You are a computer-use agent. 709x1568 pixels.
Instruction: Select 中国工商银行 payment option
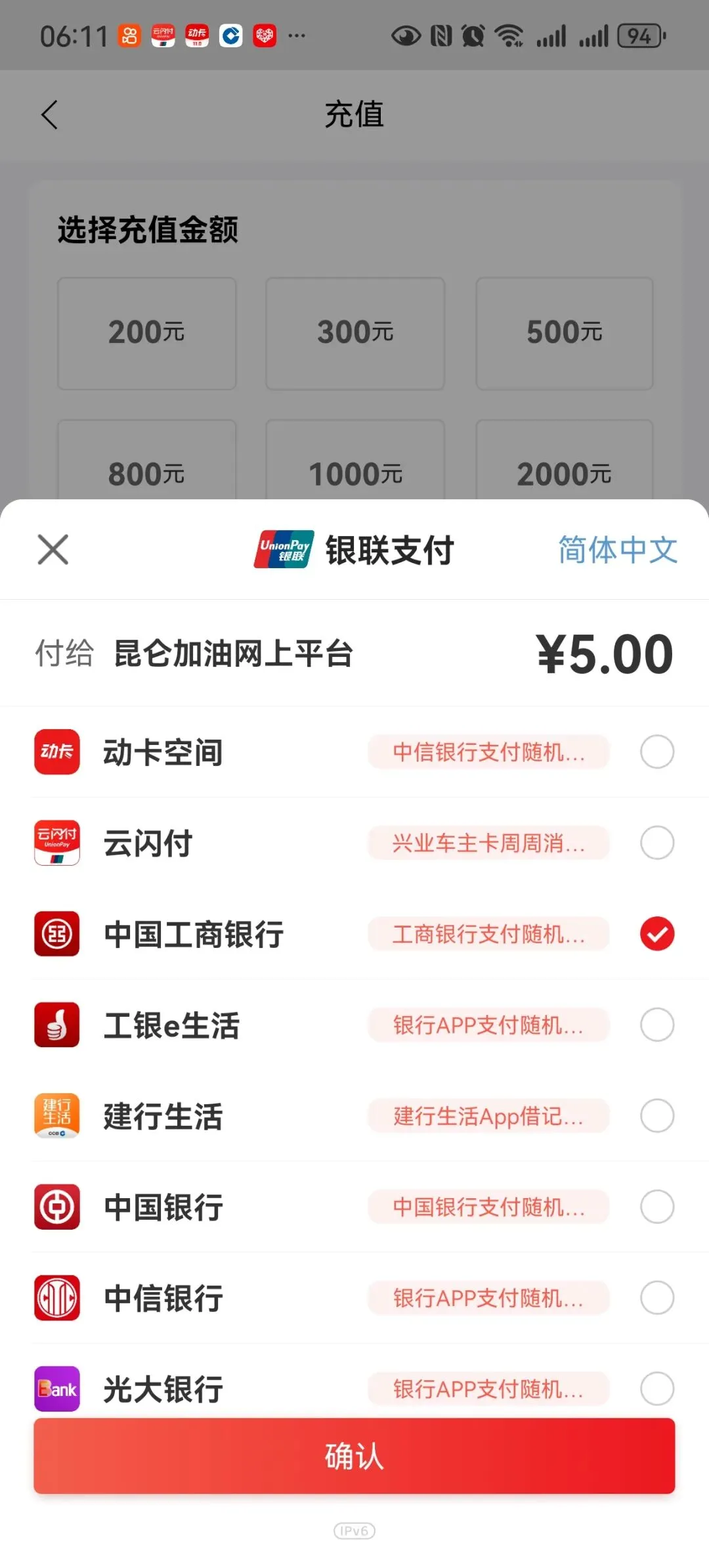tap(354, 933)
